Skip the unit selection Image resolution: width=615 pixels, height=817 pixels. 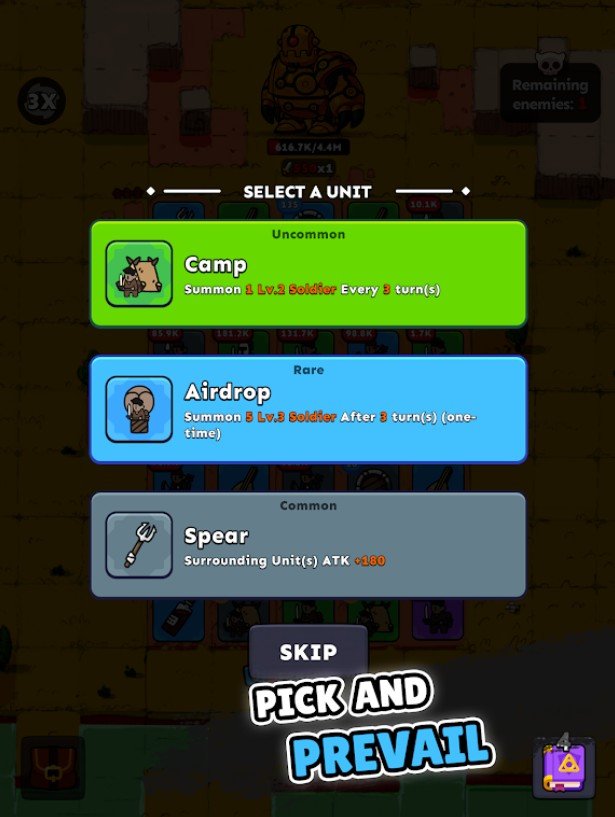point(307,653)
